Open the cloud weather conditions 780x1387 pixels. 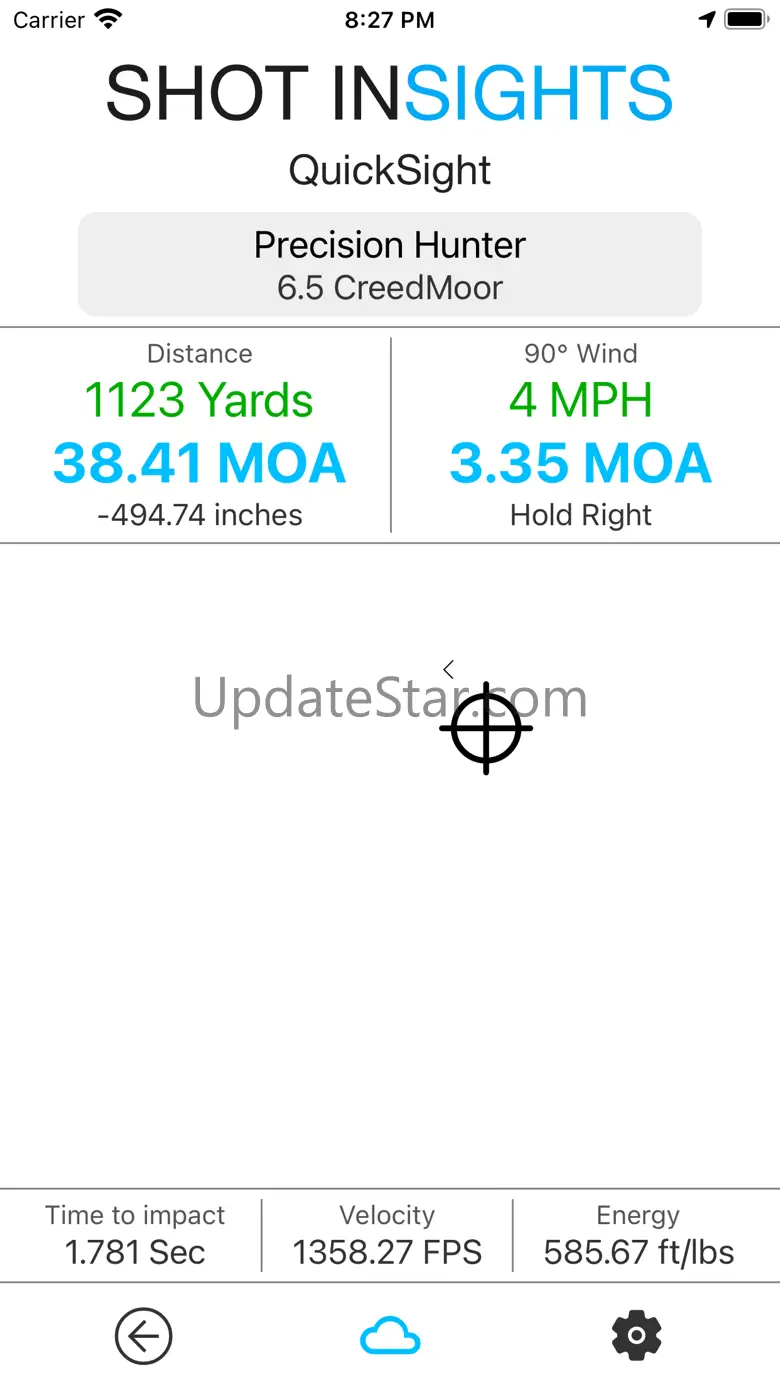[390, 1336]
